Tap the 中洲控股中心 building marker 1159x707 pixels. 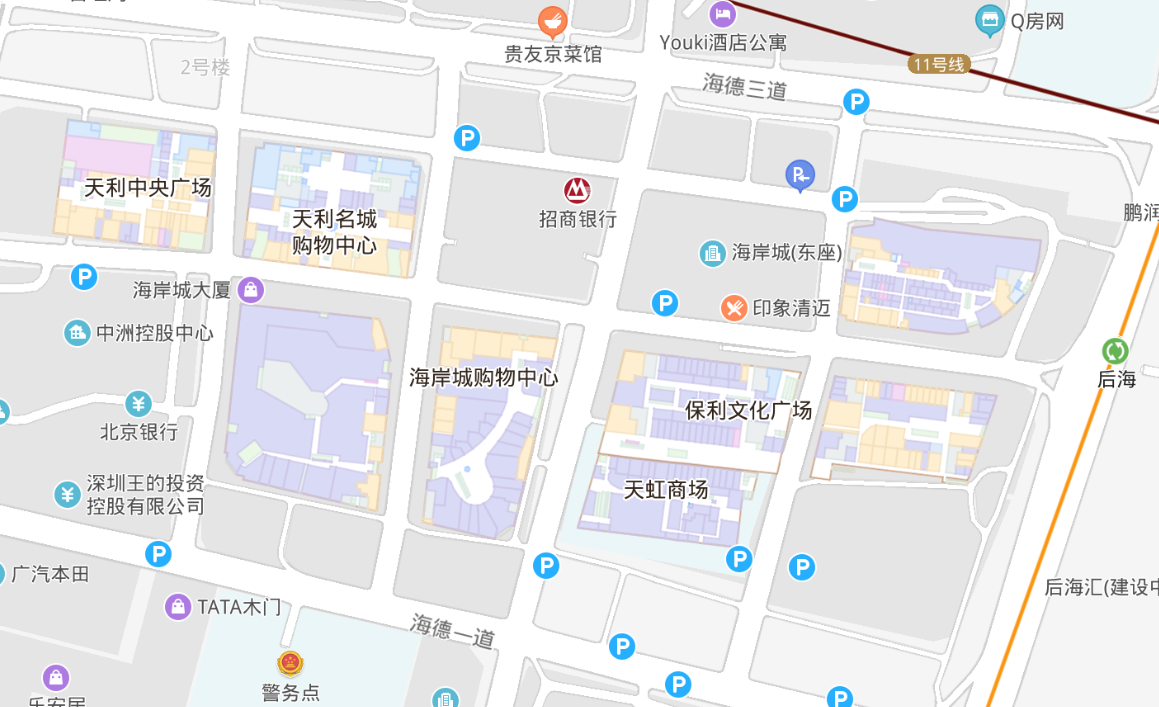tap(77, 333)
